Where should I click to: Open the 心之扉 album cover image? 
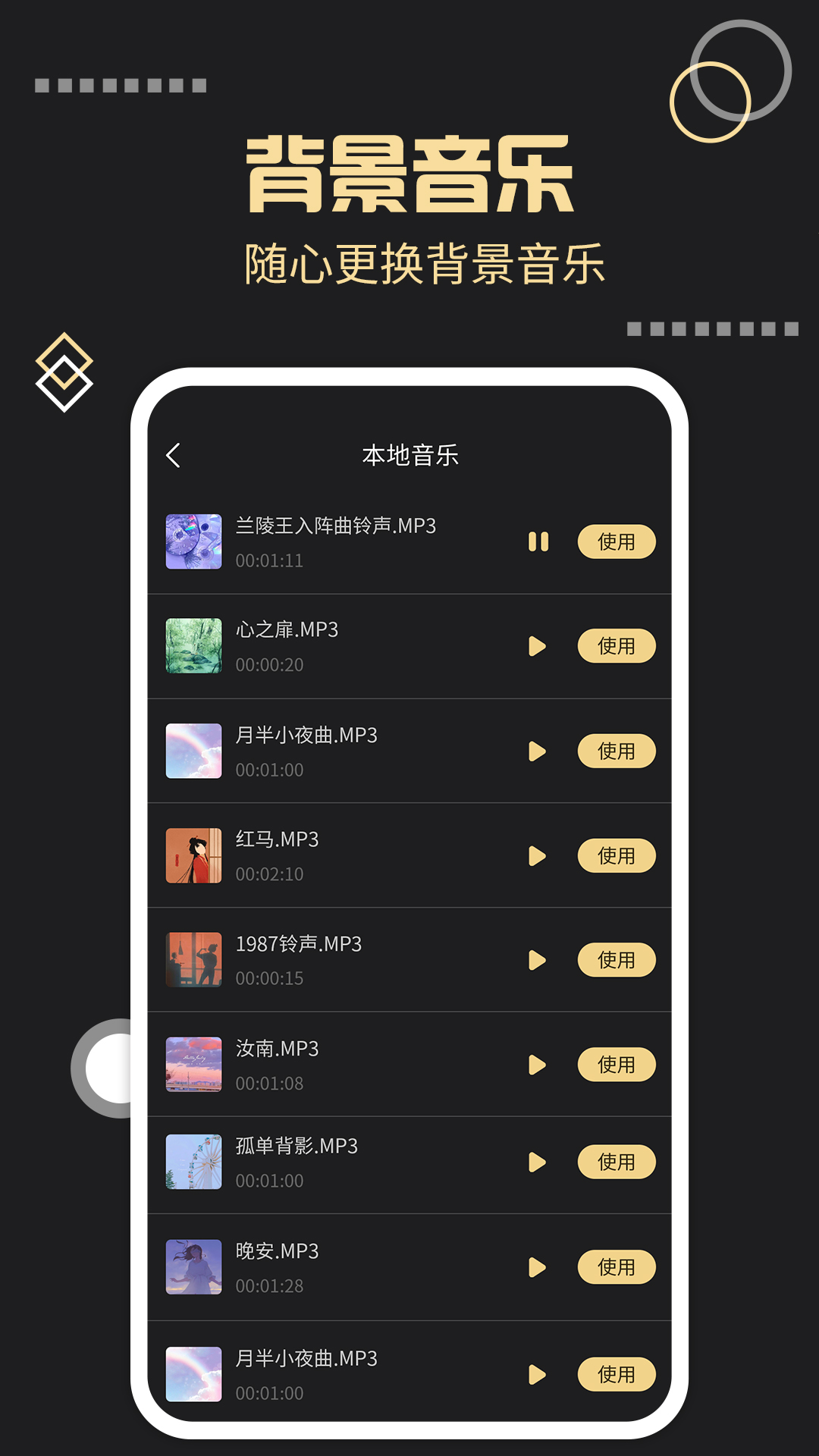click(193, 646)
